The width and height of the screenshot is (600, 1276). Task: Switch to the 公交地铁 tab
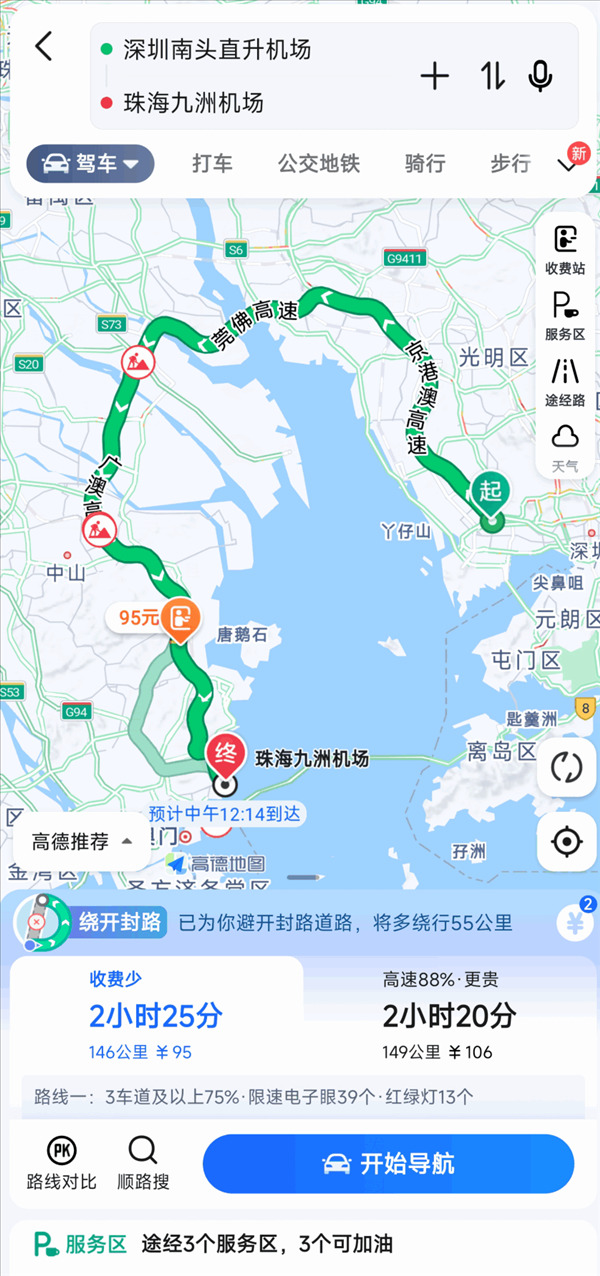(319, 164)
